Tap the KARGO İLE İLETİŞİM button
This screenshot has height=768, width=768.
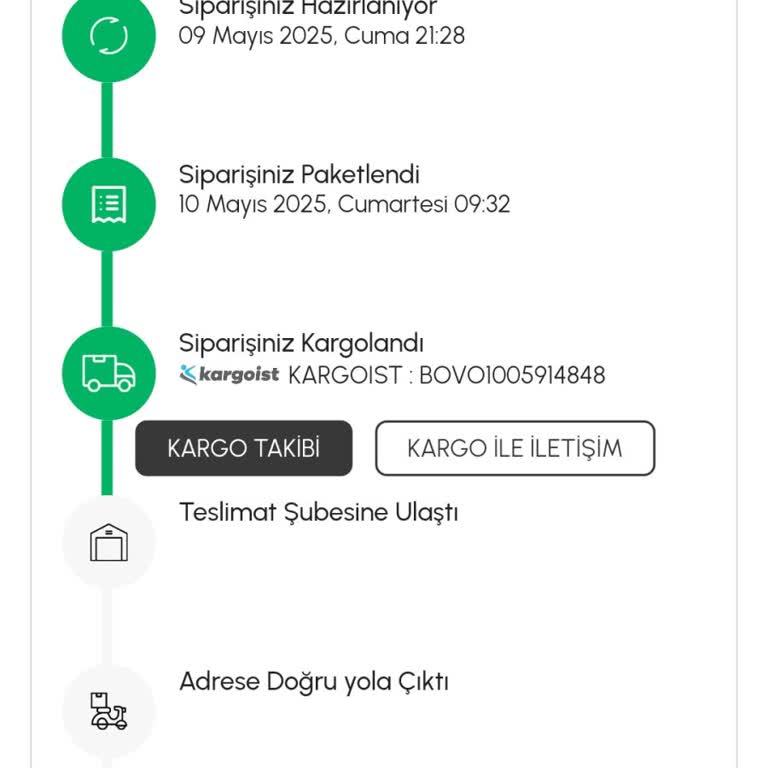[x=515, y=448]
